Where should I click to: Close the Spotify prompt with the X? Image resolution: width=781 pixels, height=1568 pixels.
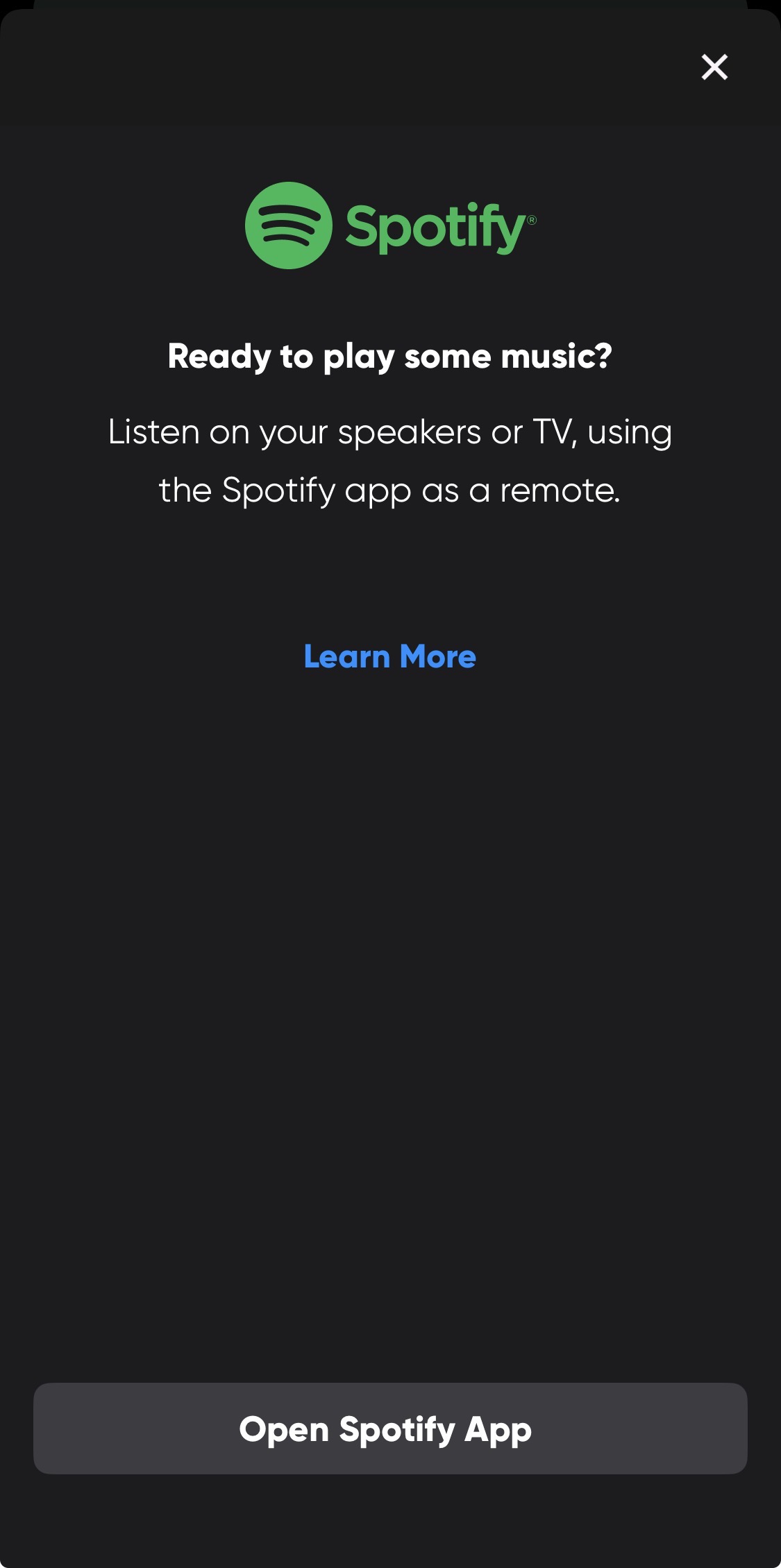714,67
